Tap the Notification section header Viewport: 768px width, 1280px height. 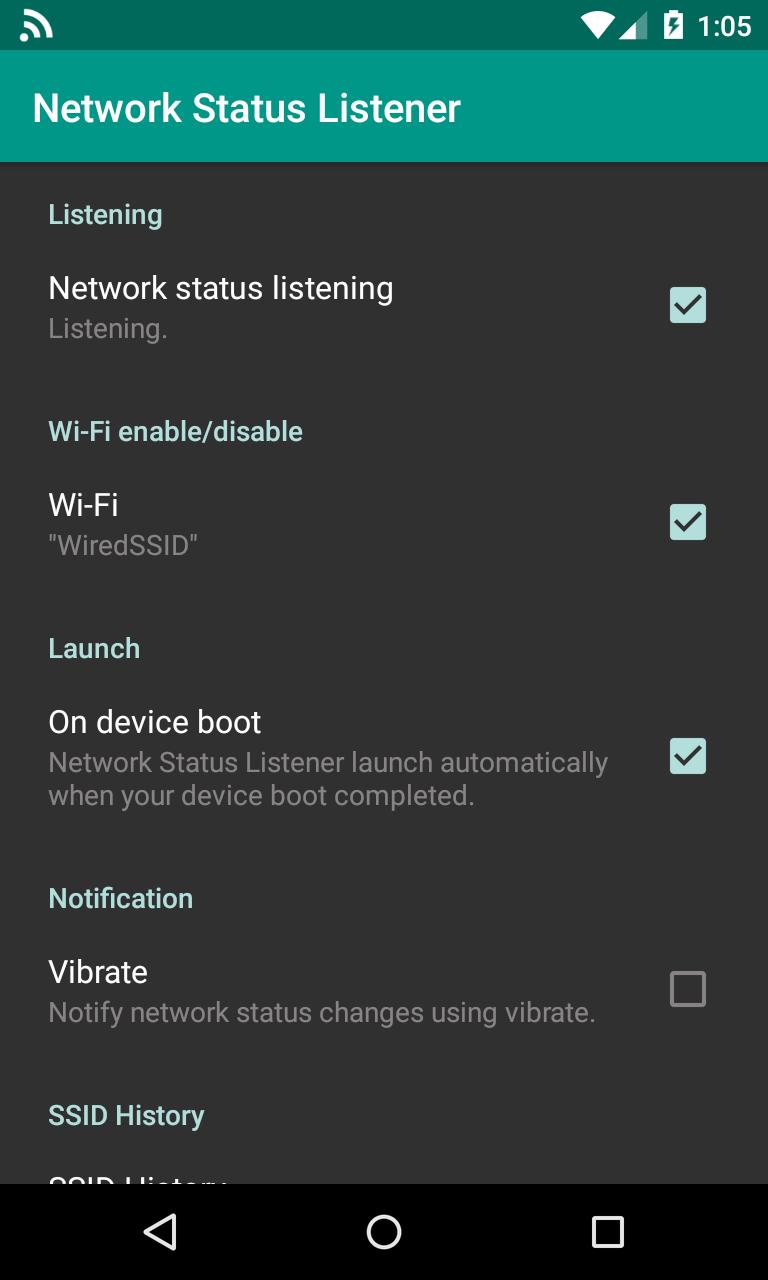click(120, 898)
